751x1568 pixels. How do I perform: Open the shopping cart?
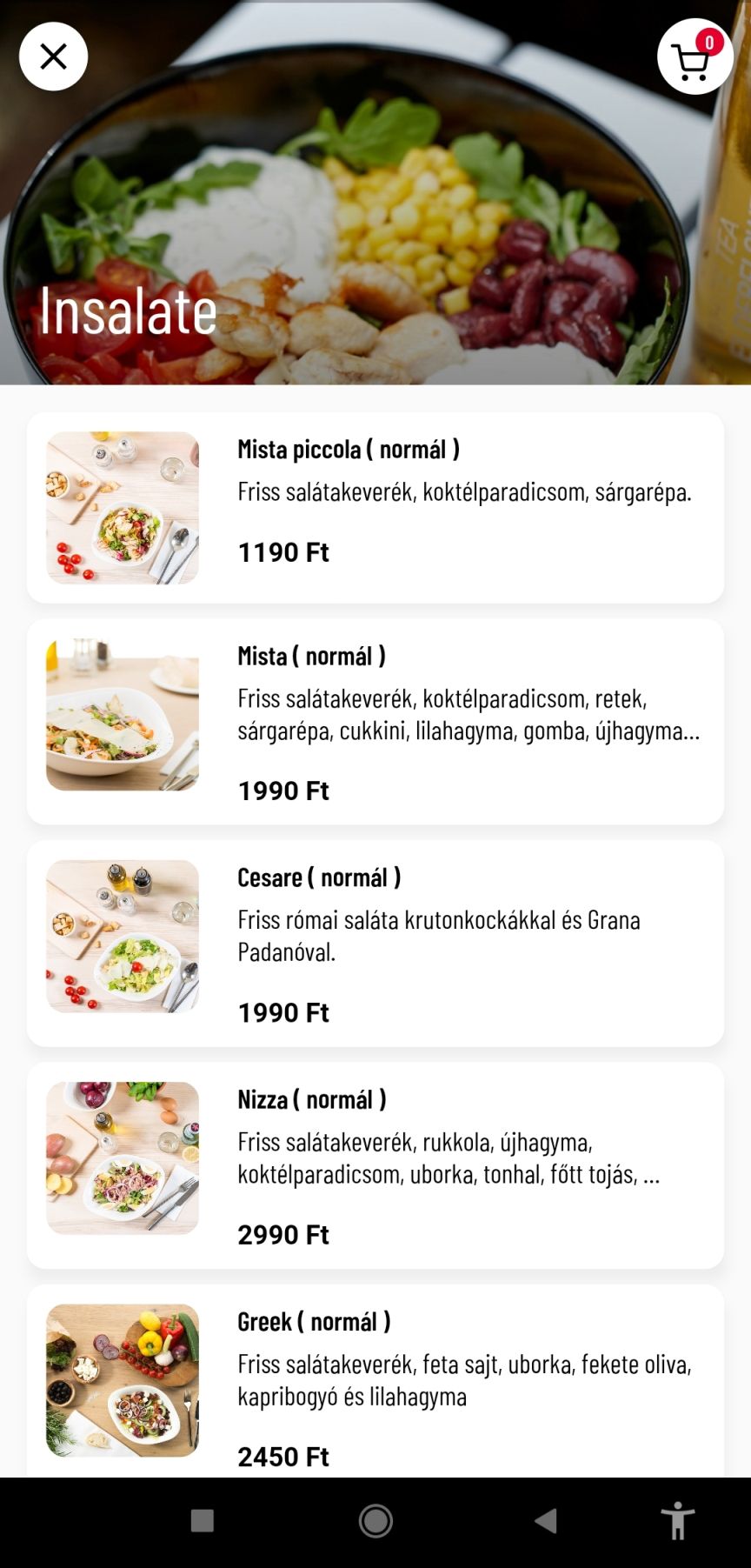(695, 57)
